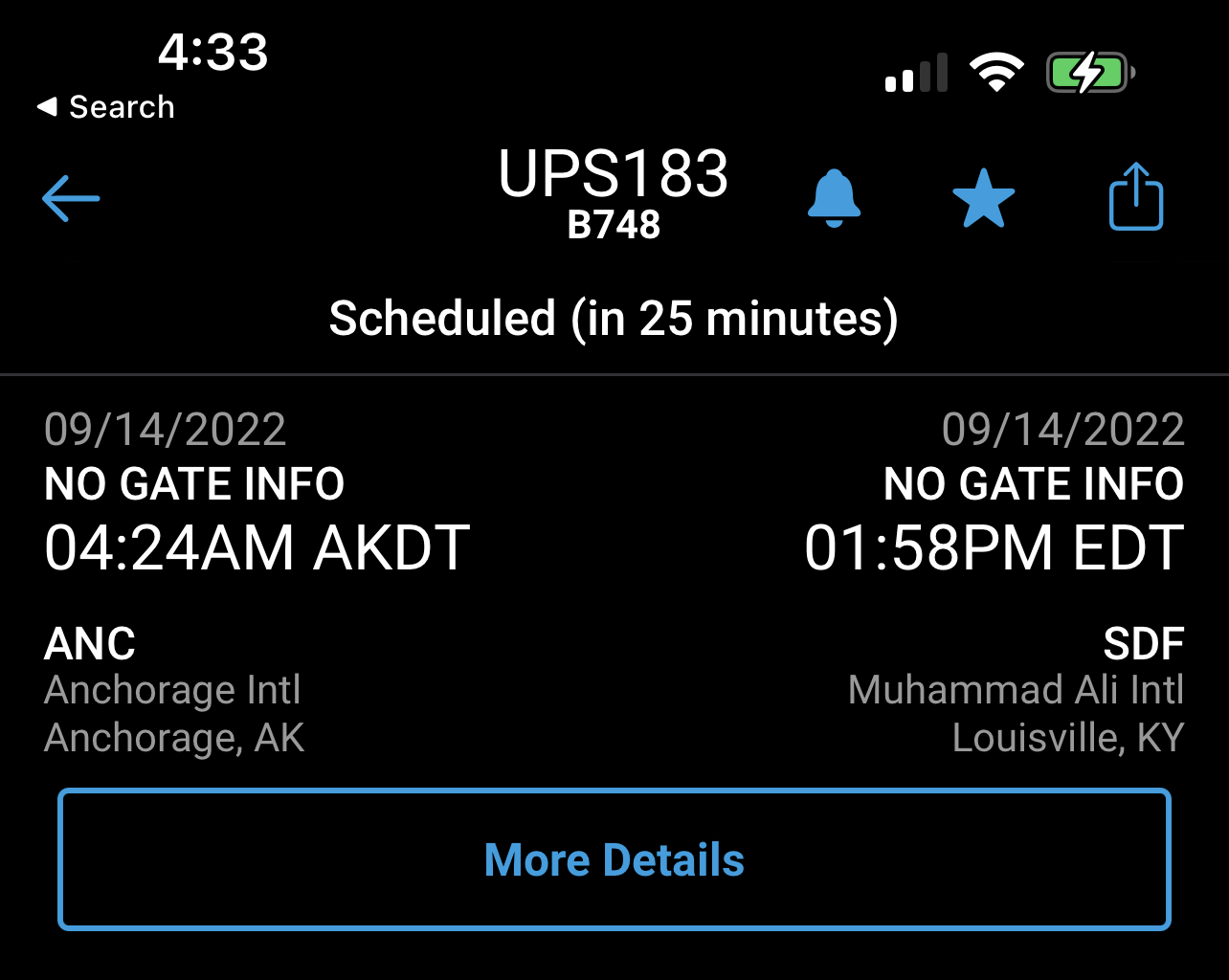The image size is (1229, 980).
Task: Open More Details for the flight
Action: click(x=614, y=859)
